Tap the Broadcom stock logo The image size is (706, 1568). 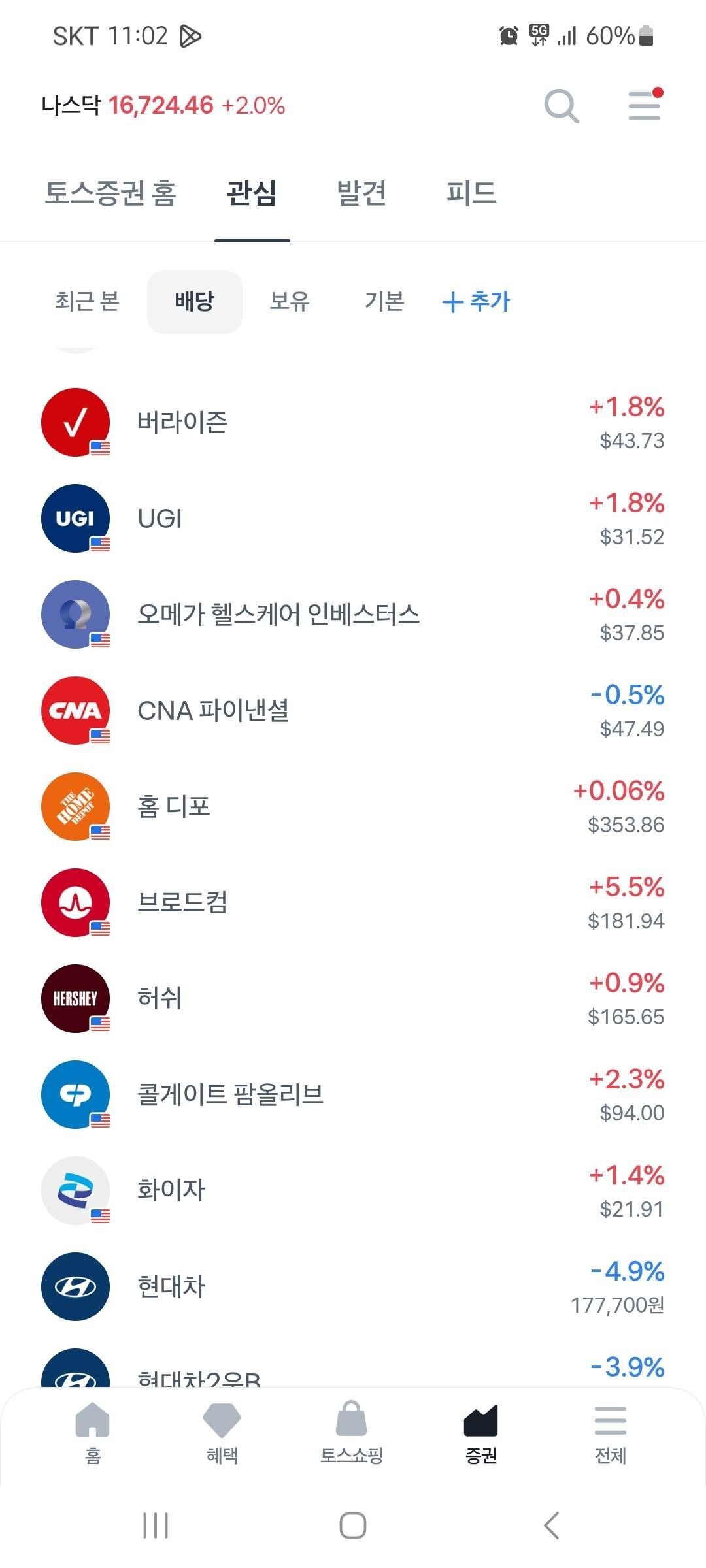[x=75, y=901]
